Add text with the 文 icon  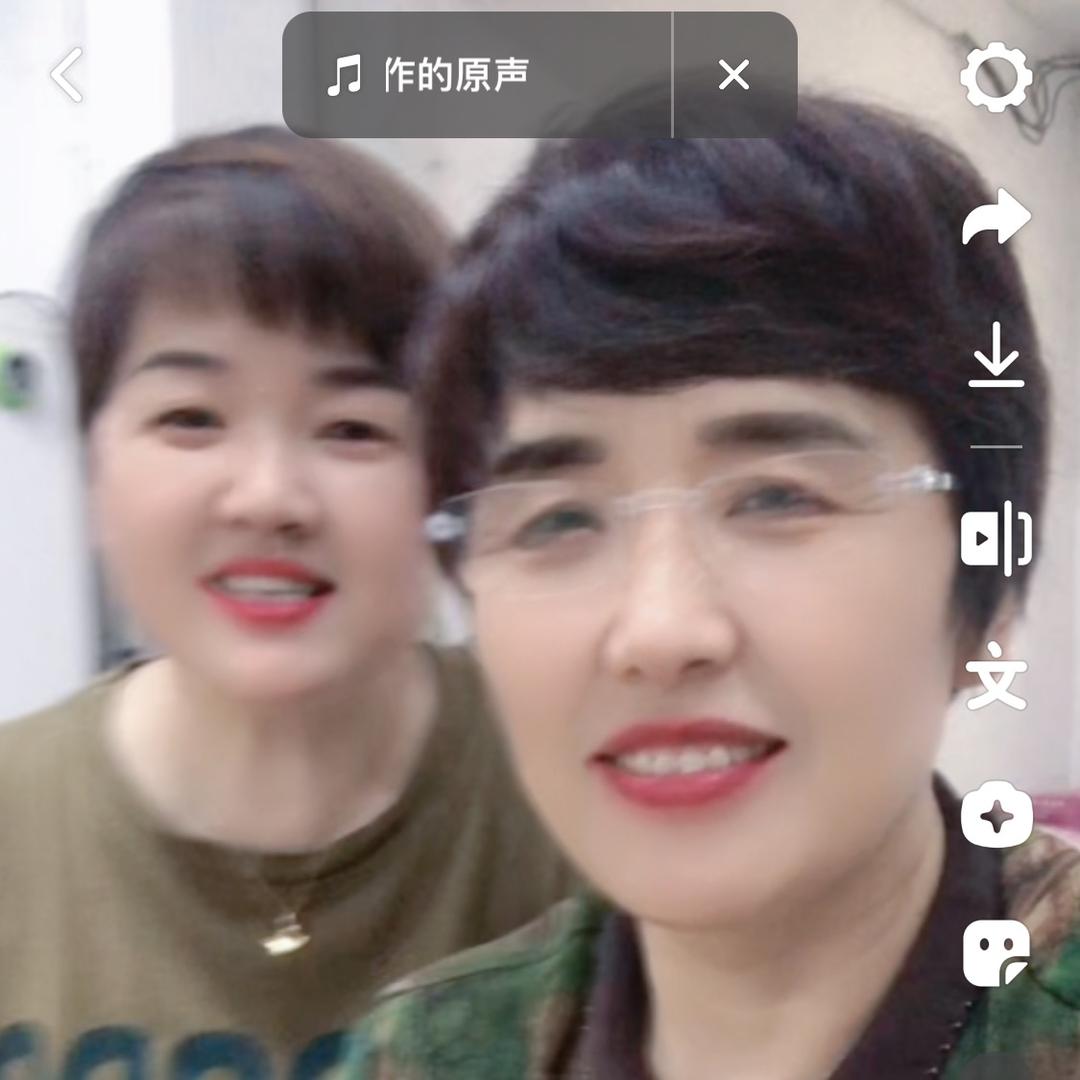996,676
